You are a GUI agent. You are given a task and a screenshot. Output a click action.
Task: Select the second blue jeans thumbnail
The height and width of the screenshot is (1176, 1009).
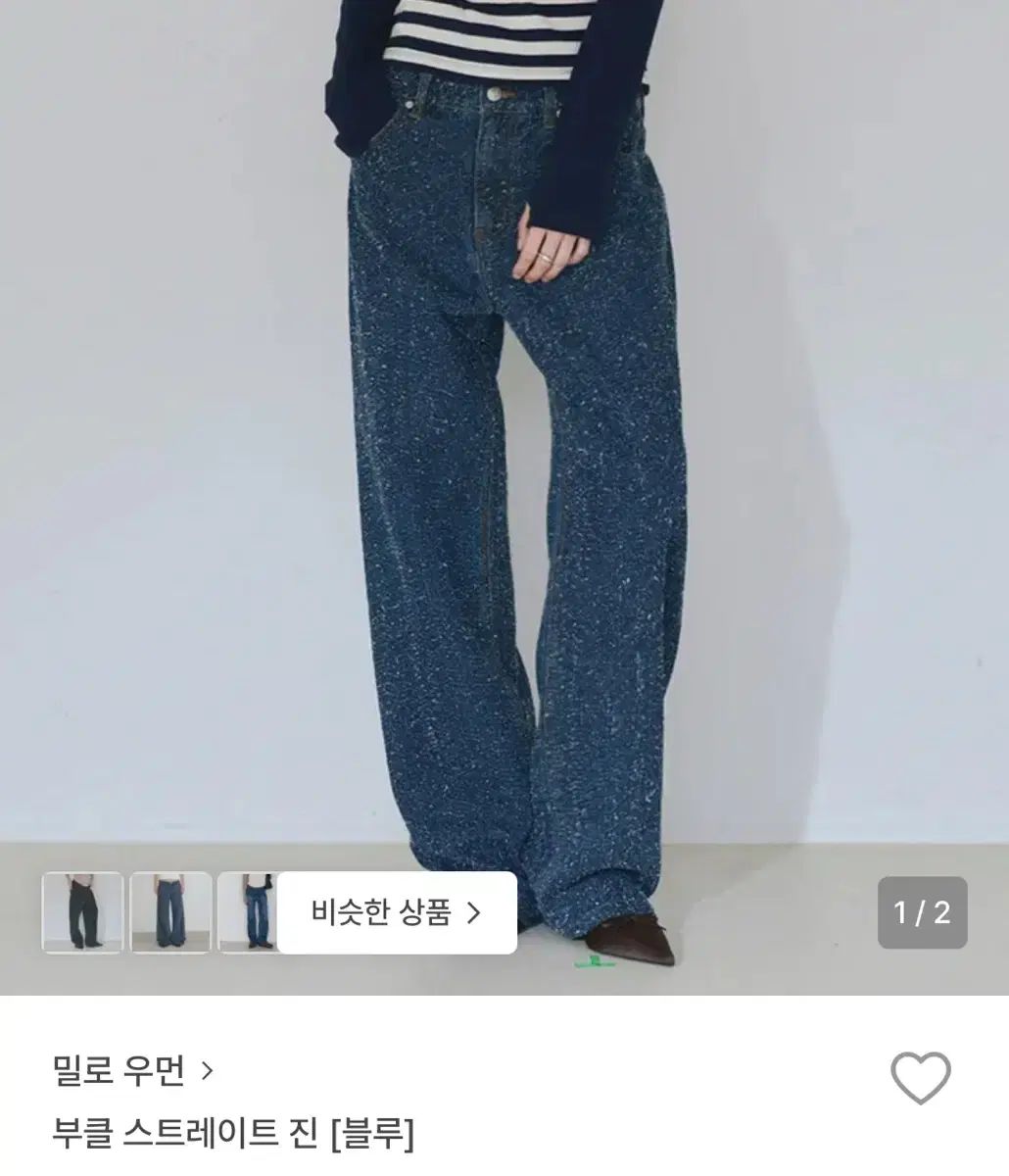pos(170,912)
